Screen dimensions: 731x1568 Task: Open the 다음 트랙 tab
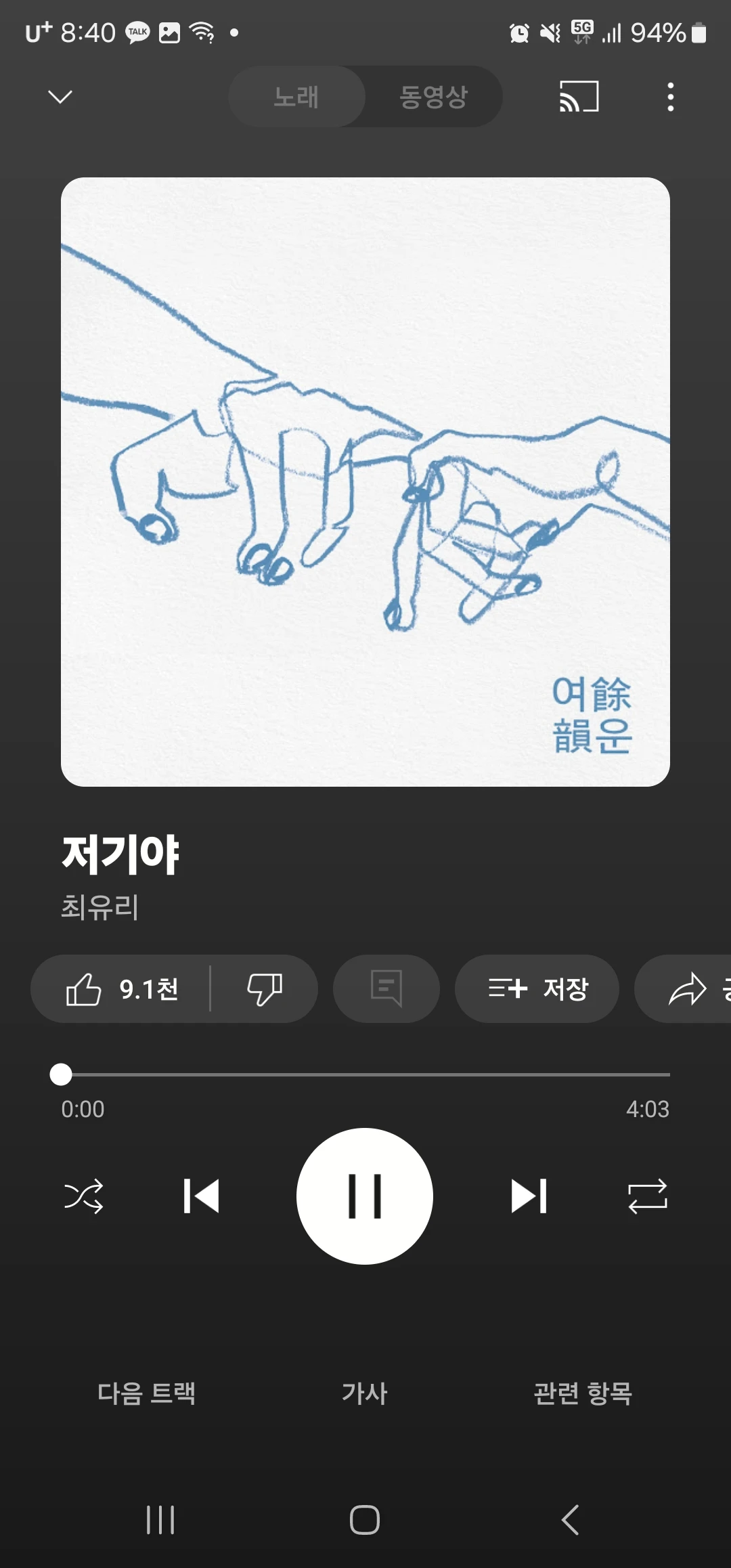pyautogui.click(x=146, y=1393)
